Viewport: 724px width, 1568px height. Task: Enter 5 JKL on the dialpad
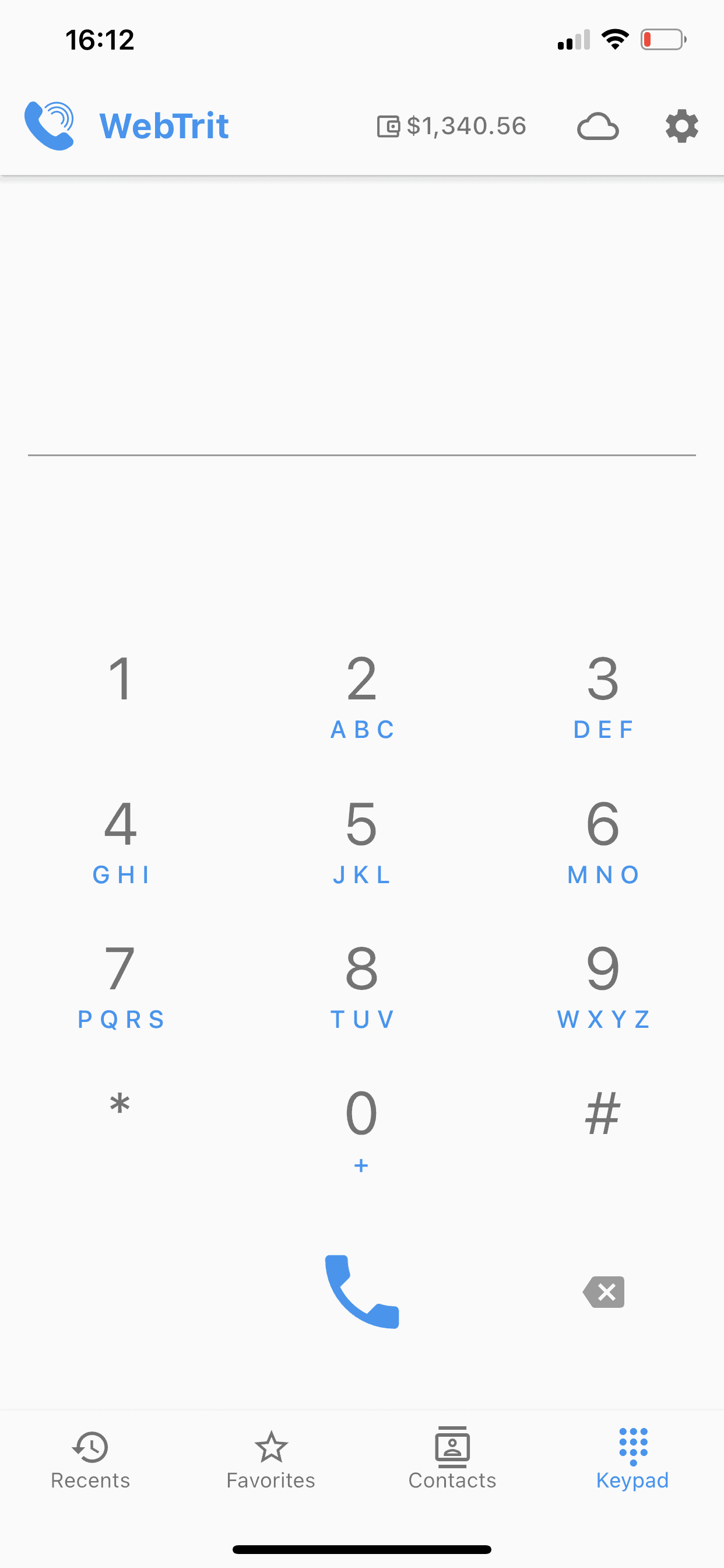pyautogui.click(x=361, y=840)
